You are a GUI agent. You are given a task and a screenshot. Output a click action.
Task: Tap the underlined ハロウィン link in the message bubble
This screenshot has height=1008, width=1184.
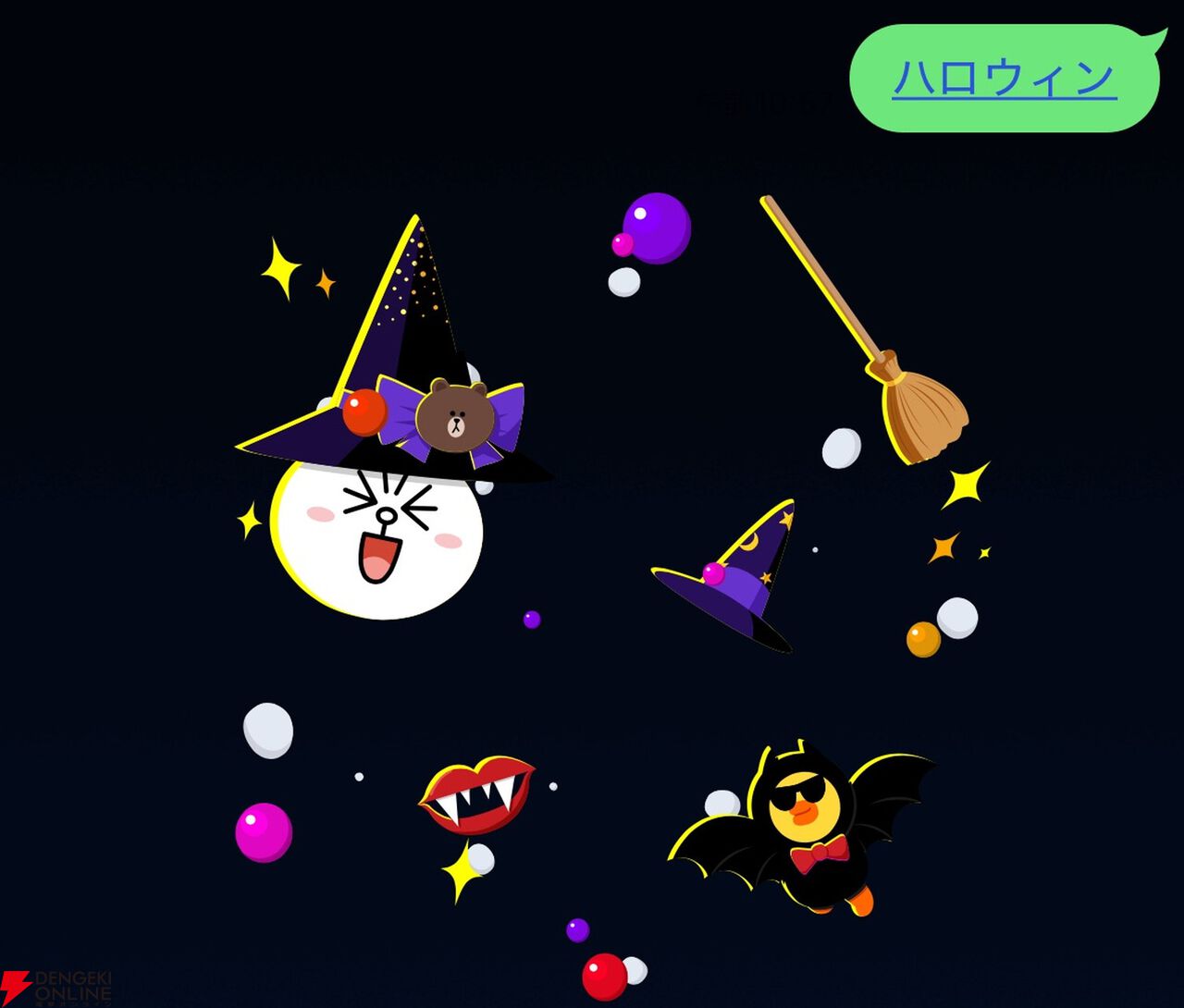[1005, 79]
